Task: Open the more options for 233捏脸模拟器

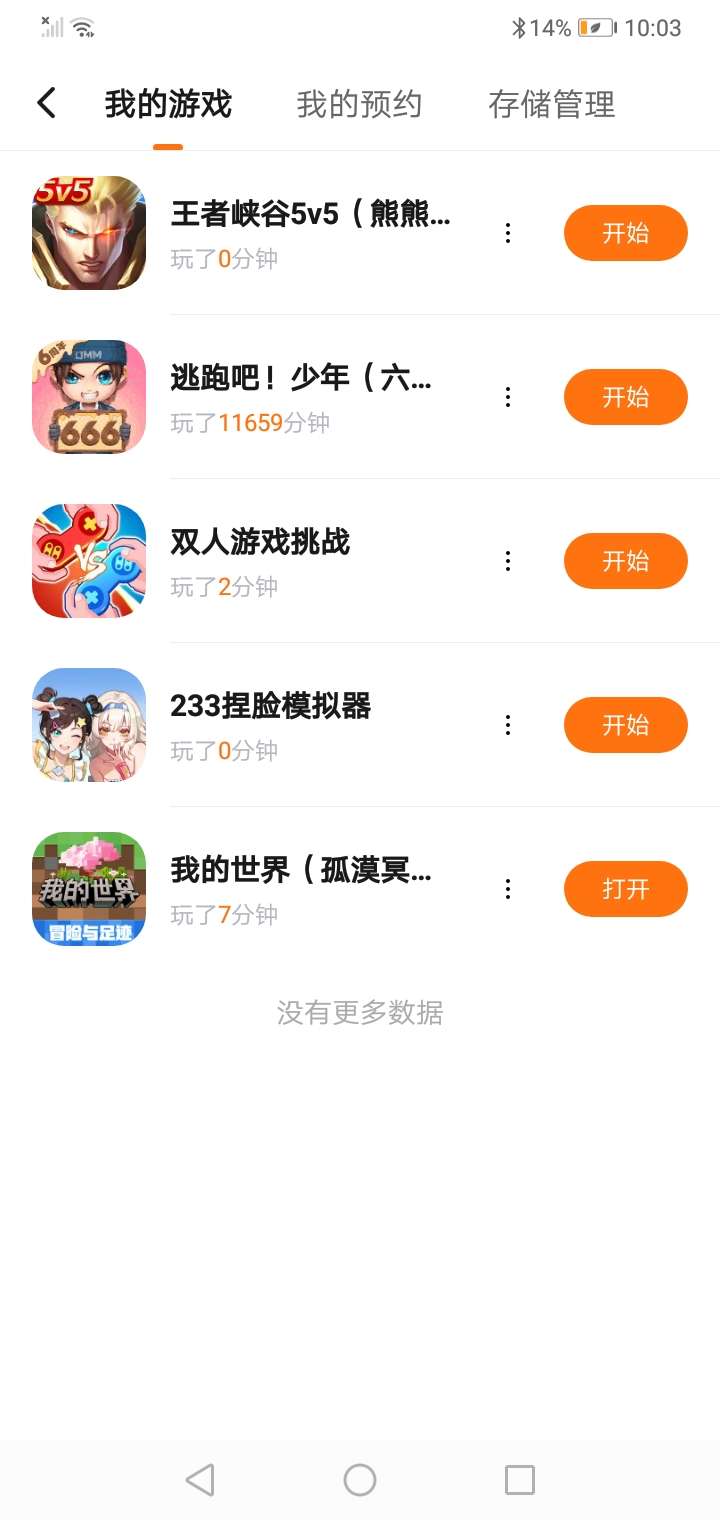Action: pyautogui.click(x=508, y=725)
